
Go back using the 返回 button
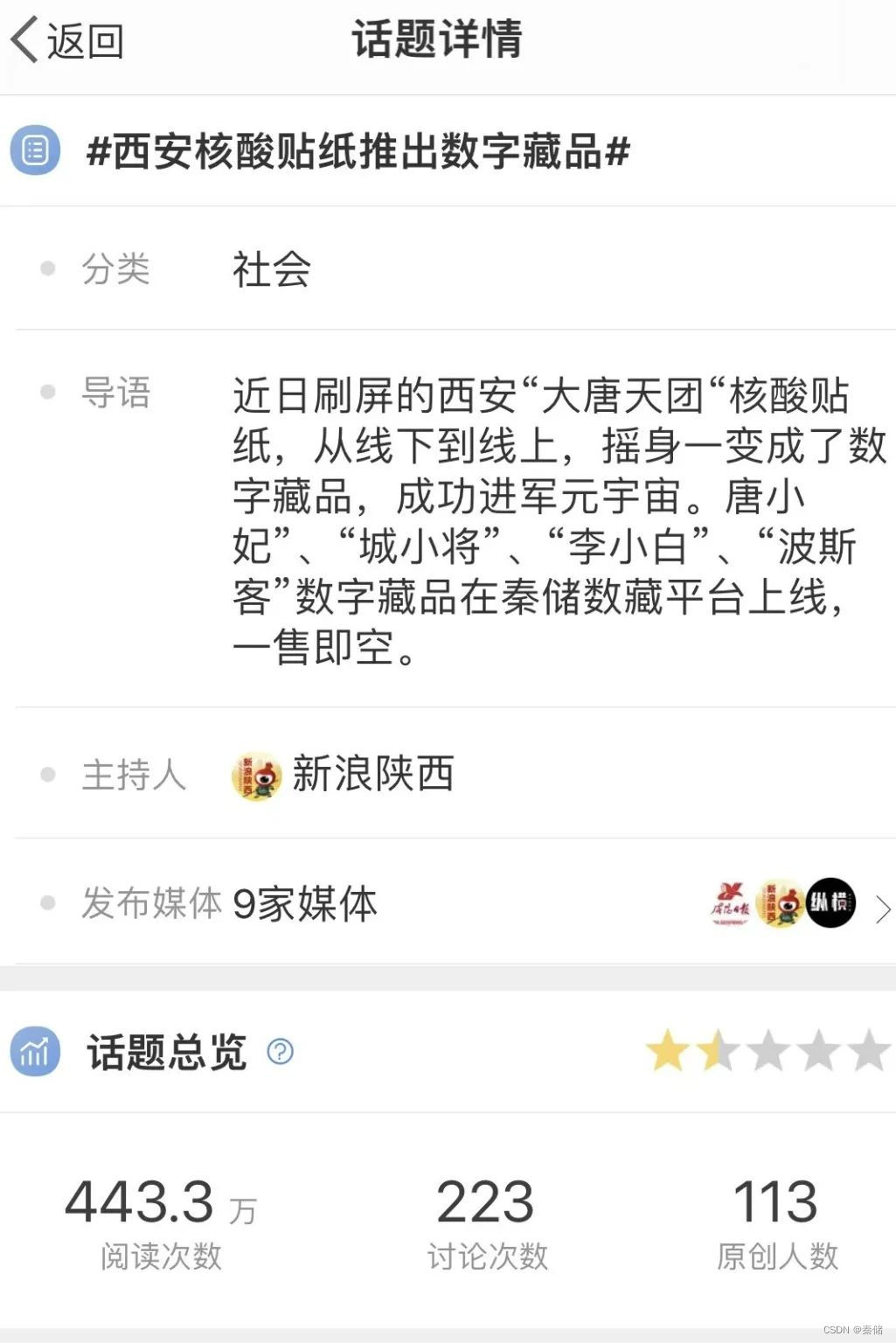66,40
